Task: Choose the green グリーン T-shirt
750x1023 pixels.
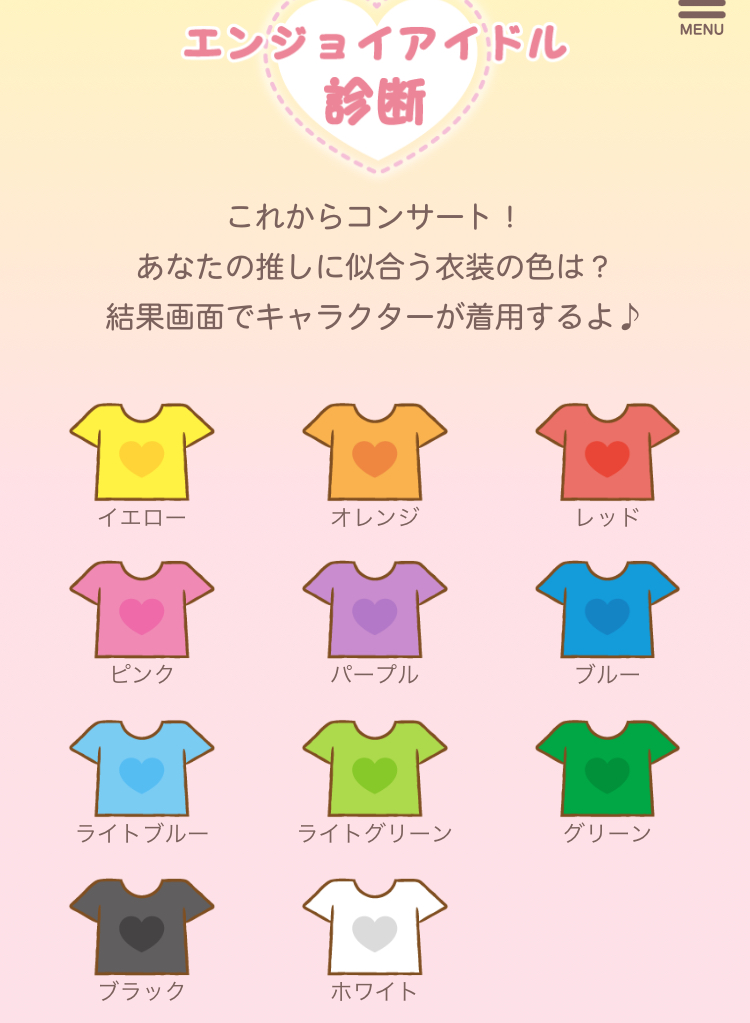Action: [x=607, y=768]
